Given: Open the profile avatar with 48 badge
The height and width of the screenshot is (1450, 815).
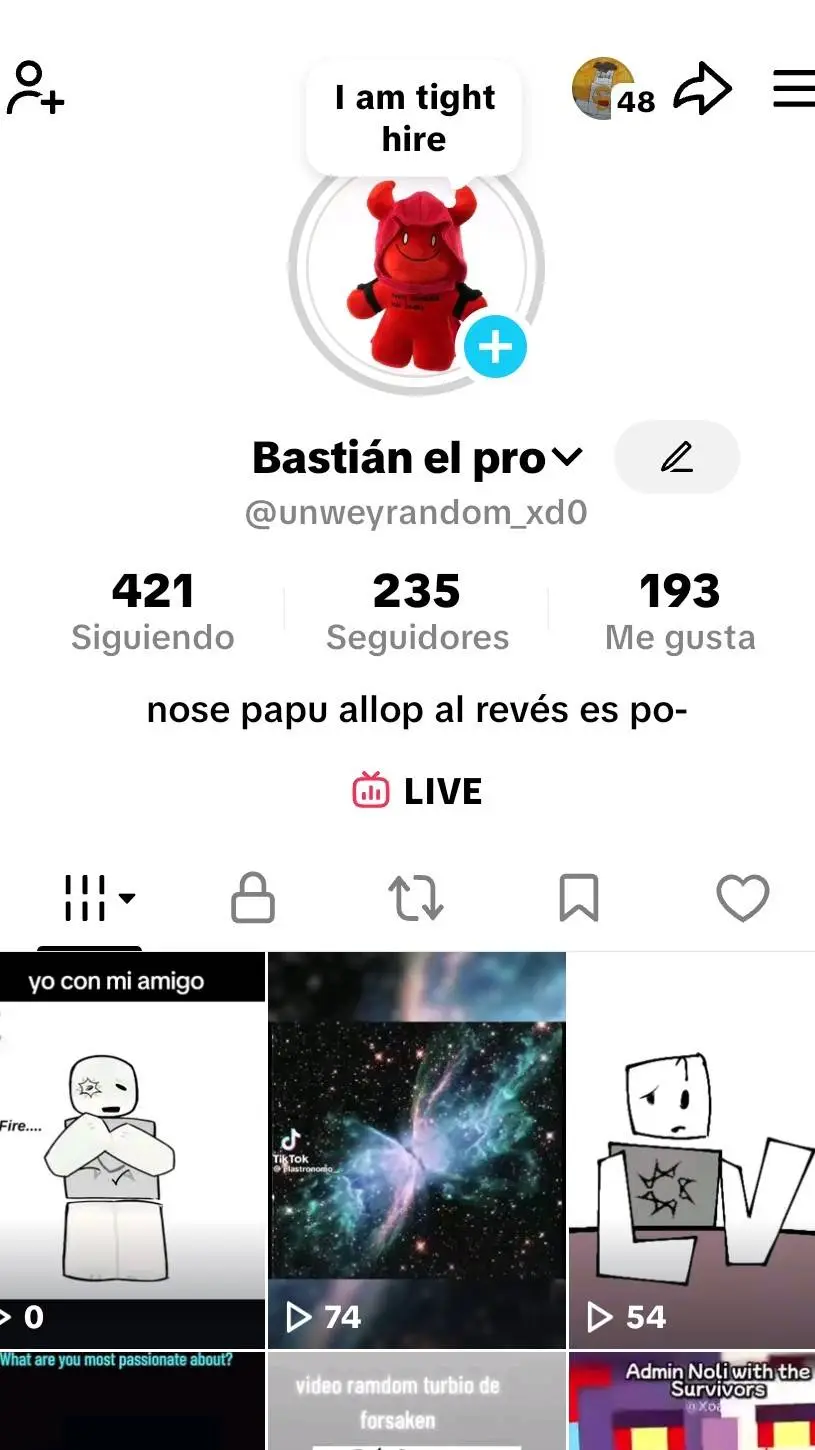Looking at the screenshot, I should click(x=601, y=88).
